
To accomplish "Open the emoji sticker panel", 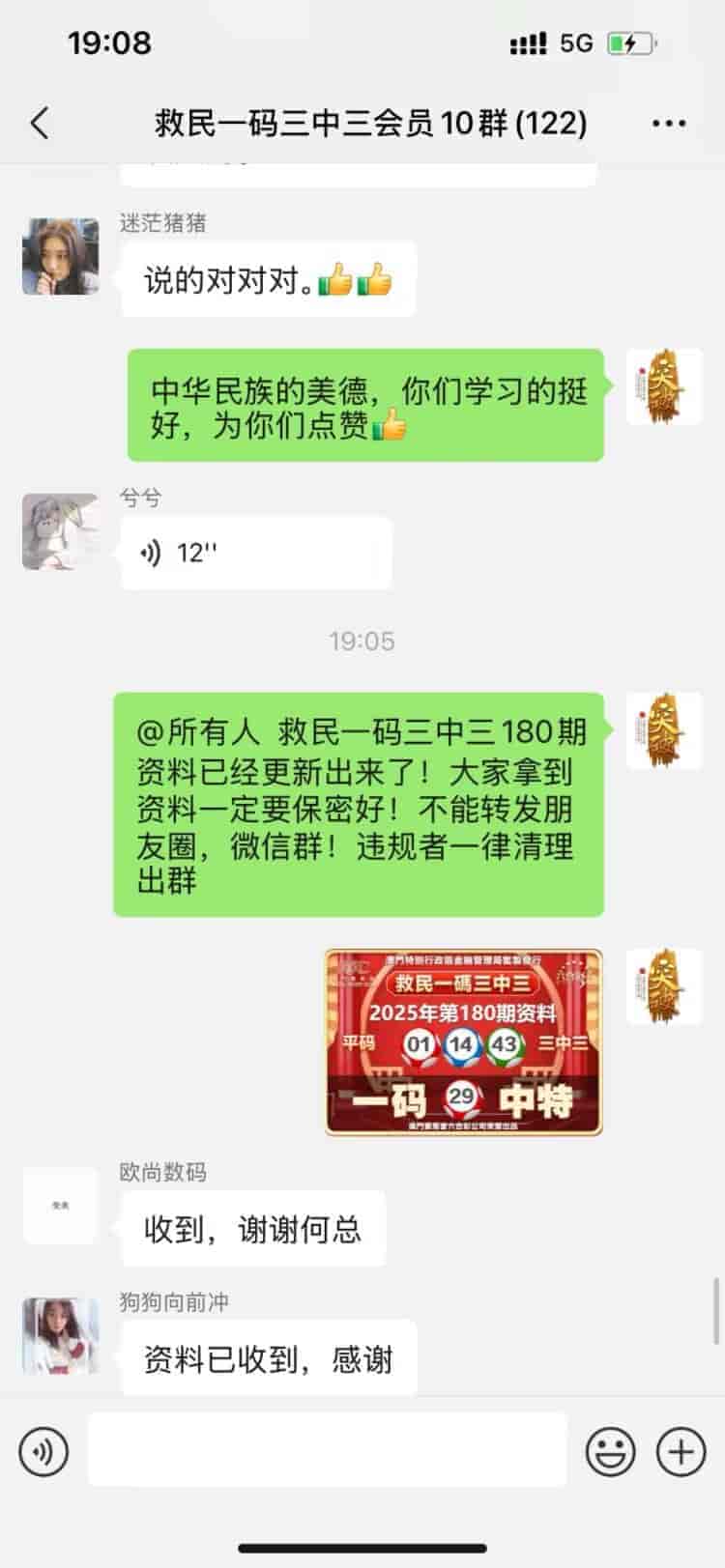I will click(611, 1451).
